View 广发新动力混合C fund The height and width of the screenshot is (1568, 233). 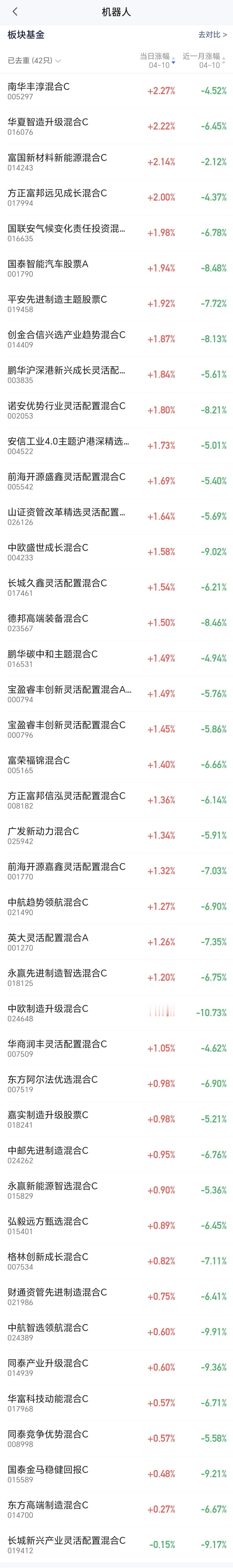click(x=116, y=835)
